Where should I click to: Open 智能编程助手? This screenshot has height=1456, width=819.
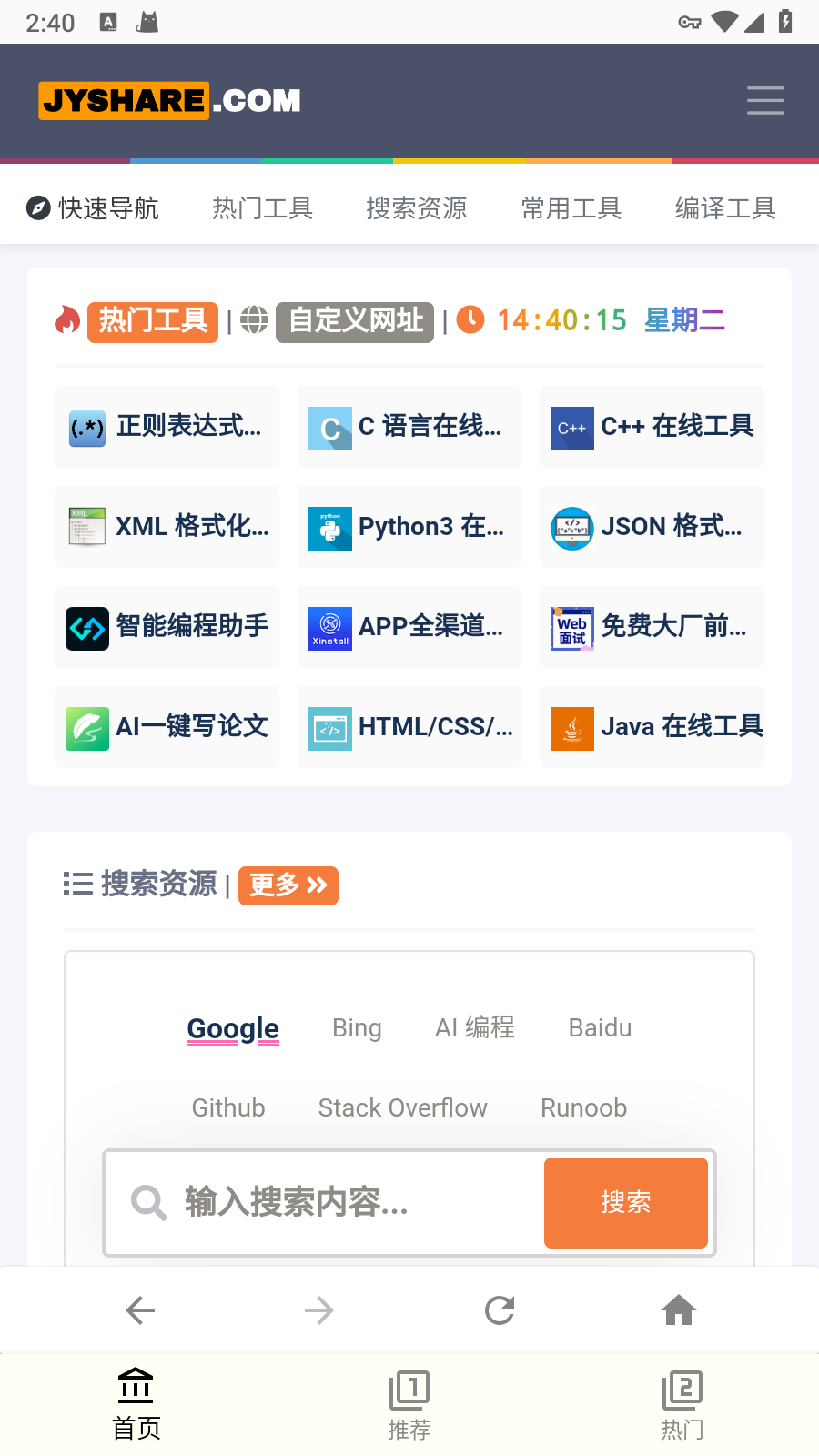(167, 627)
